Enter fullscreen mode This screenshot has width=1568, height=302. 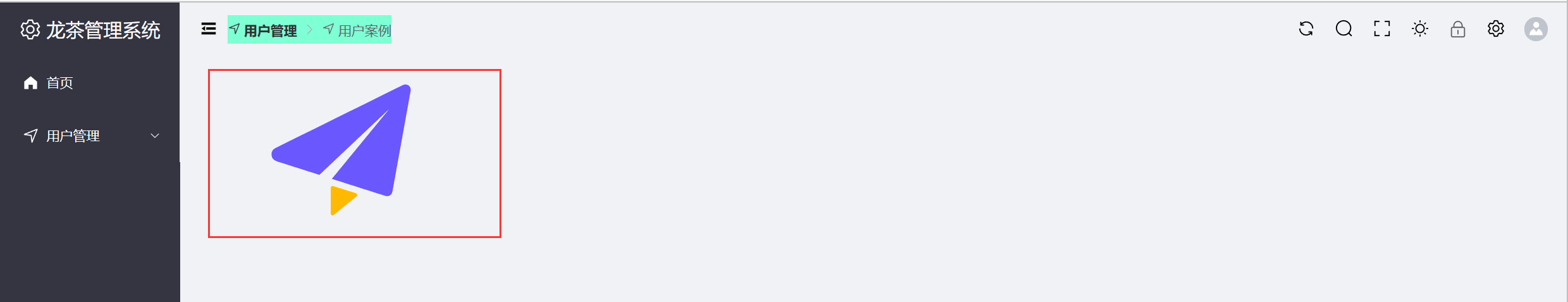(1381, 29)
